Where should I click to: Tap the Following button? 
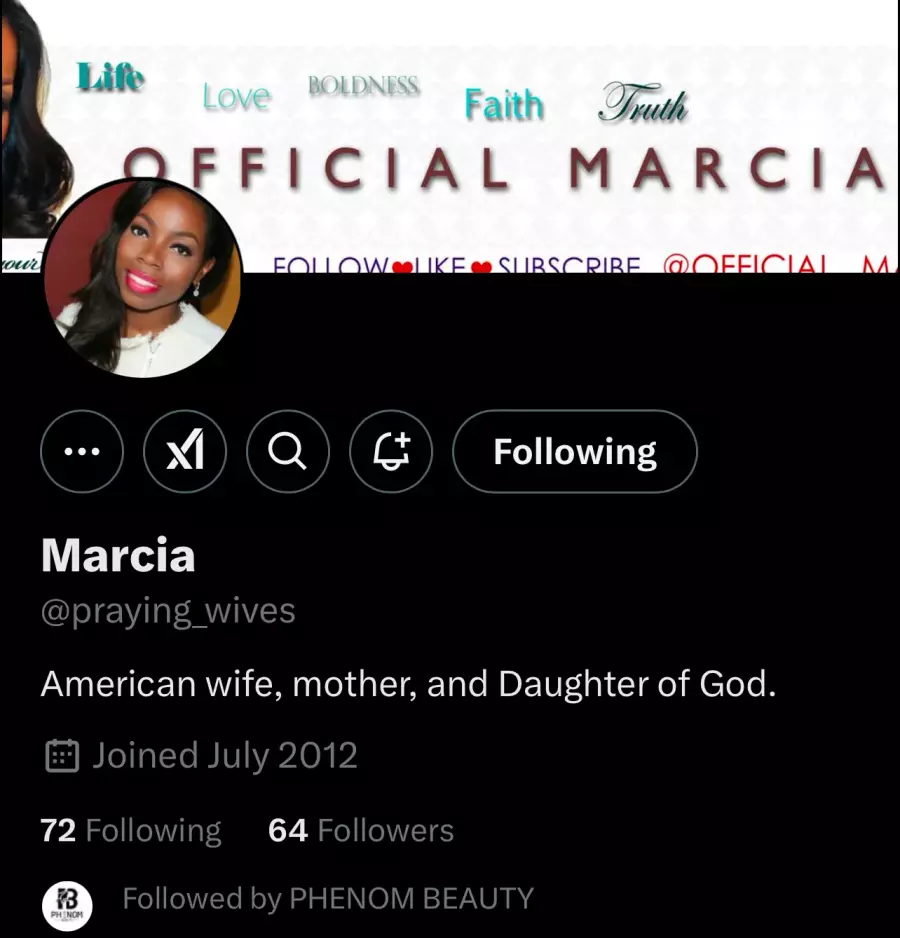pyautogui.click(x=575, y=451)
